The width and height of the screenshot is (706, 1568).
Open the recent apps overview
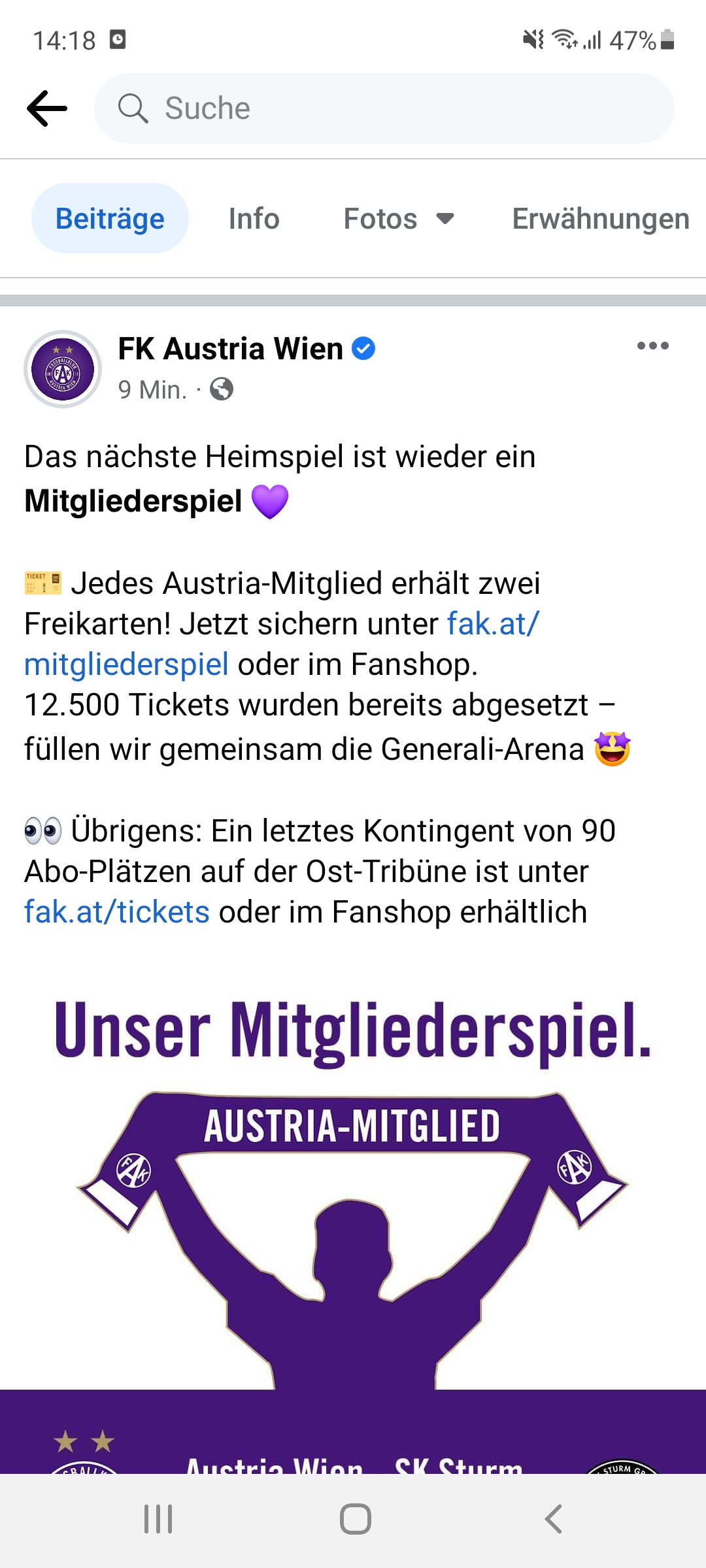tap(158, 1519)
